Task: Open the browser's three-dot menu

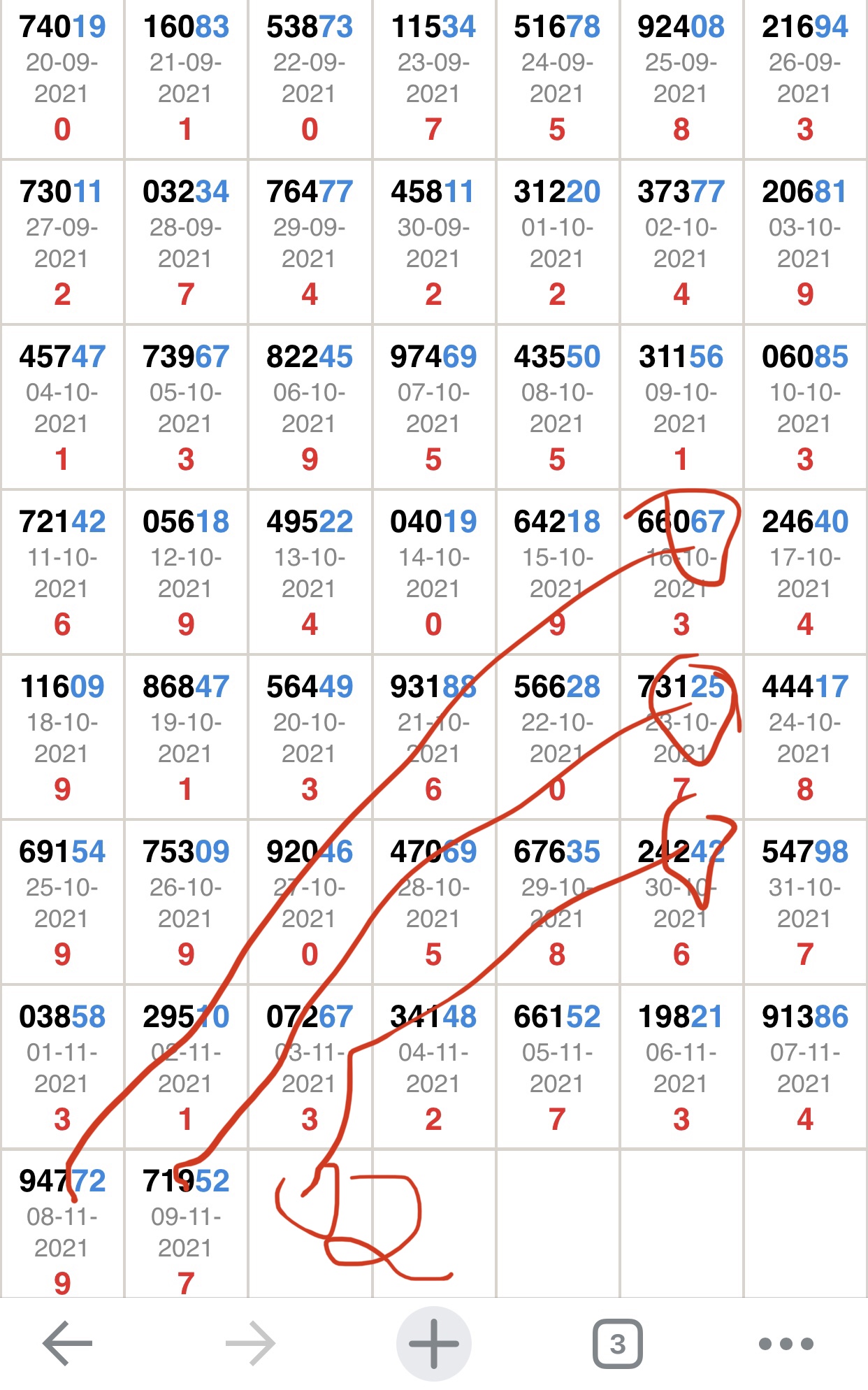Action: pyautogui.click(x=786, y=1343)
